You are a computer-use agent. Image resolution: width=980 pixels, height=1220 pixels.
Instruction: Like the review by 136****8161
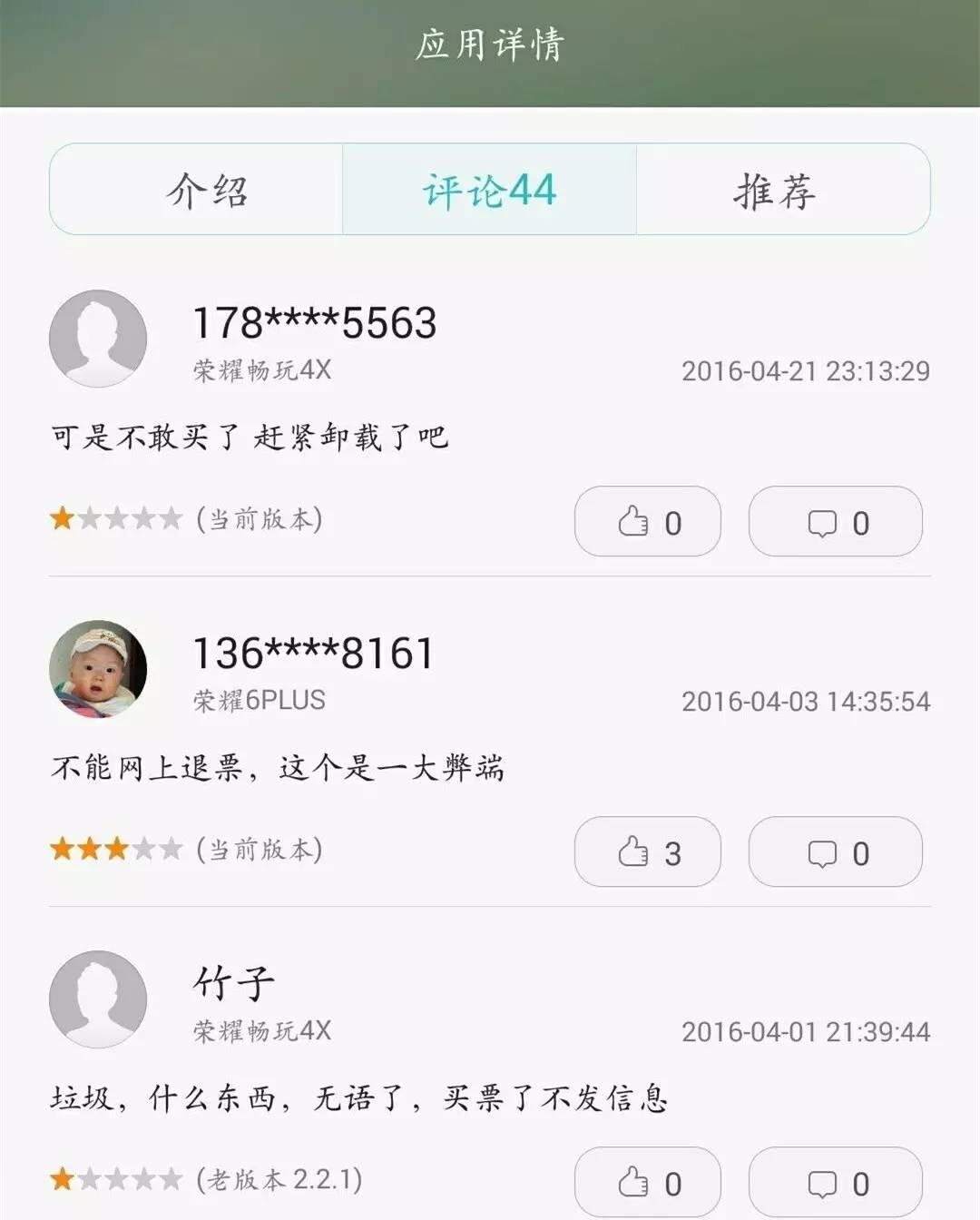click(648, 852)
